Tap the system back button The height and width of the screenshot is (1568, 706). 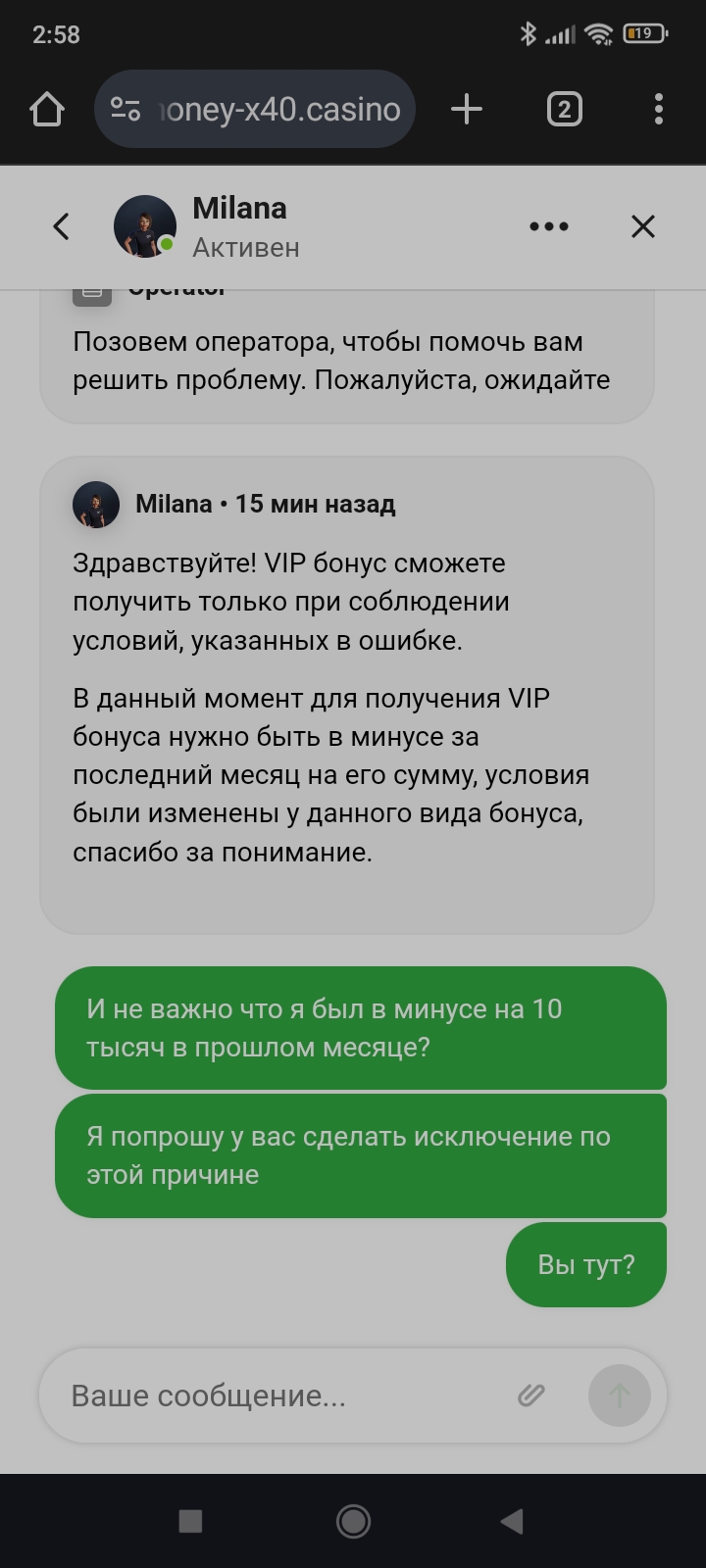tap(512, 1521)
